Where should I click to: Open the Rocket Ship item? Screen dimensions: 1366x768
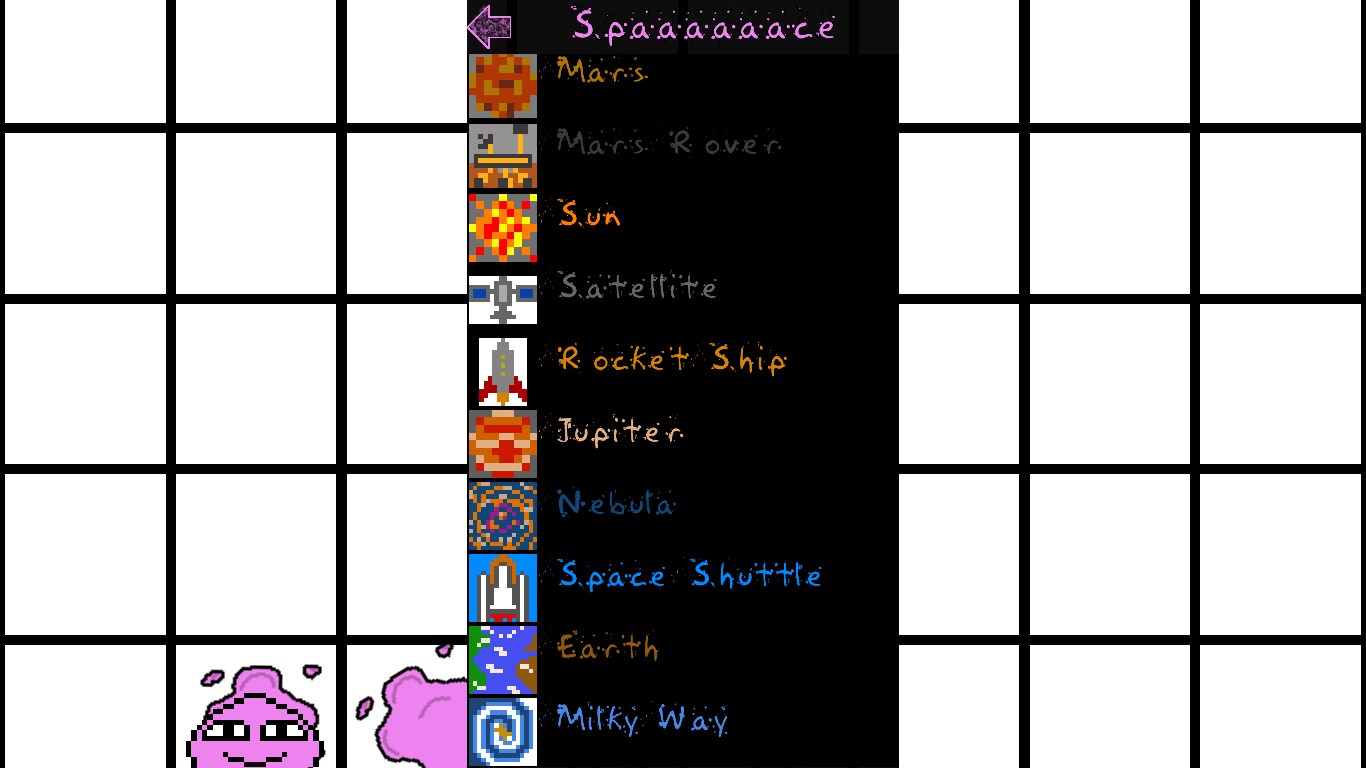pyautogui.click(x=670, y=360)
